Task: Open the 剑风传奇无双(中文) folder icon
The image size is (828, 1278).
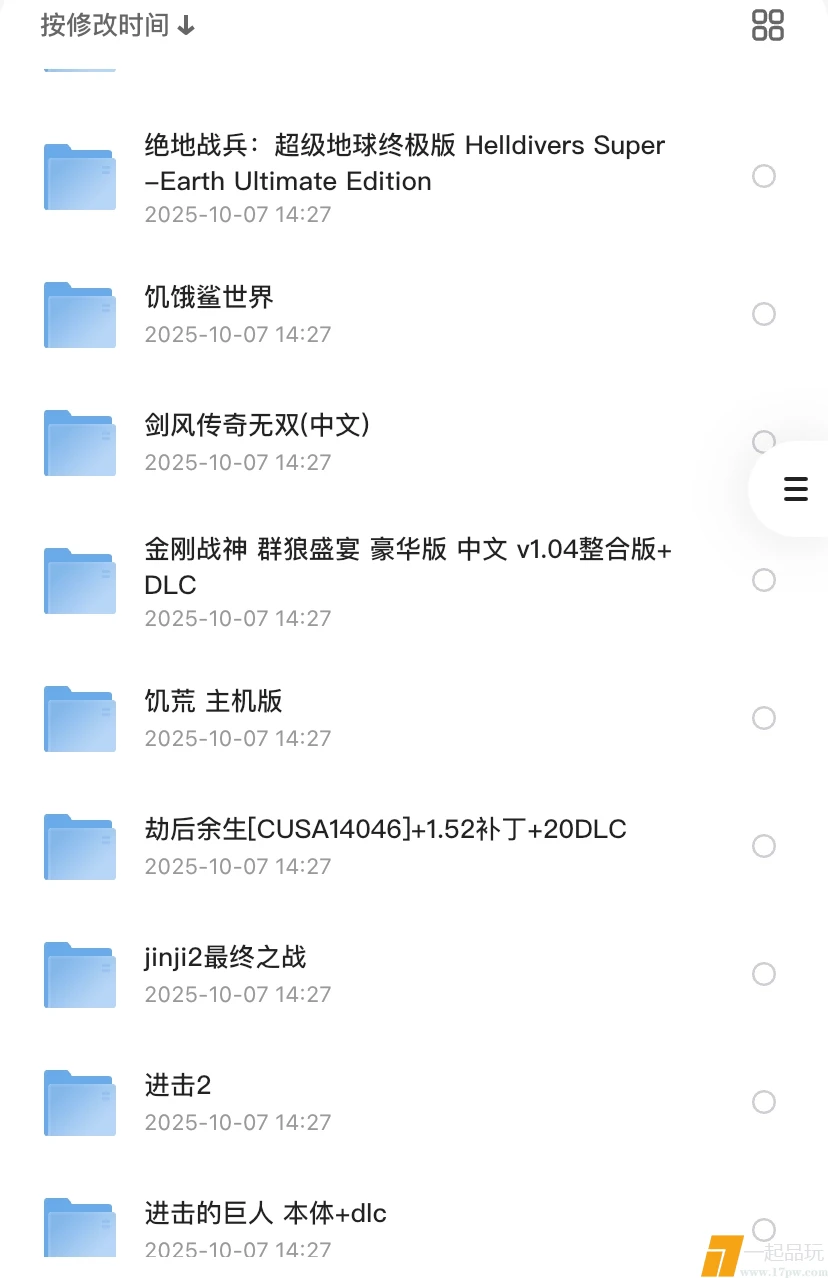Action: click(x=79, y=442)
